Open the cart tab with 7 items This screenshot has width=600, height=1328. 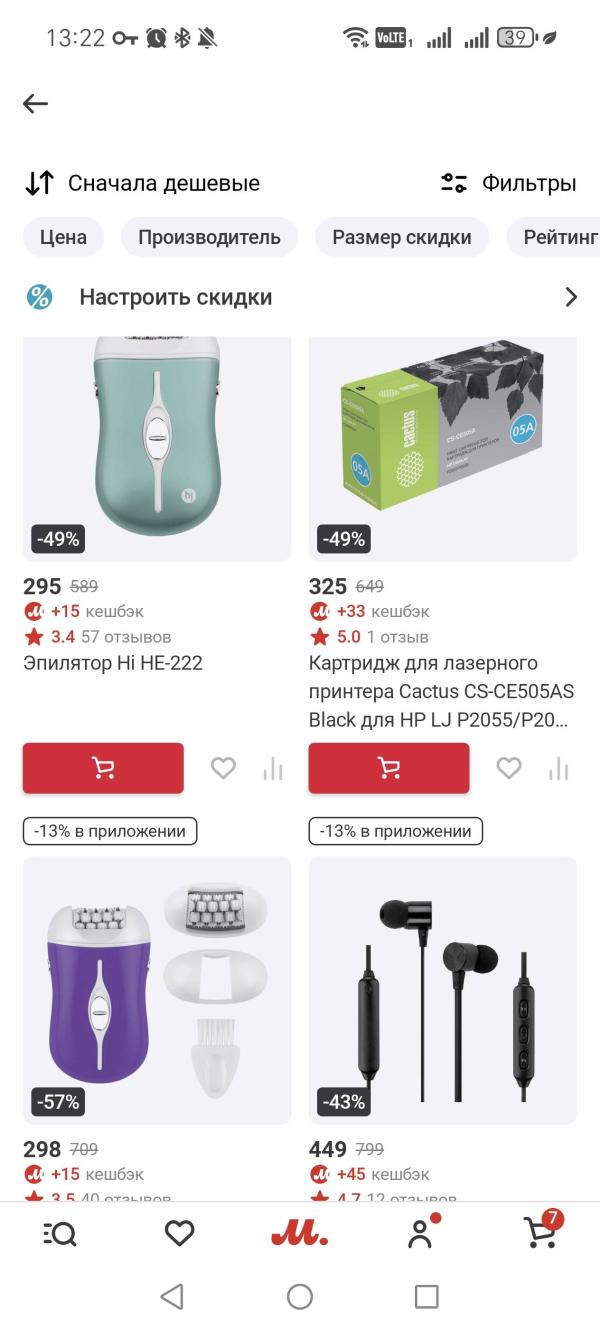pyautogui.click(x=541, y=1232)
